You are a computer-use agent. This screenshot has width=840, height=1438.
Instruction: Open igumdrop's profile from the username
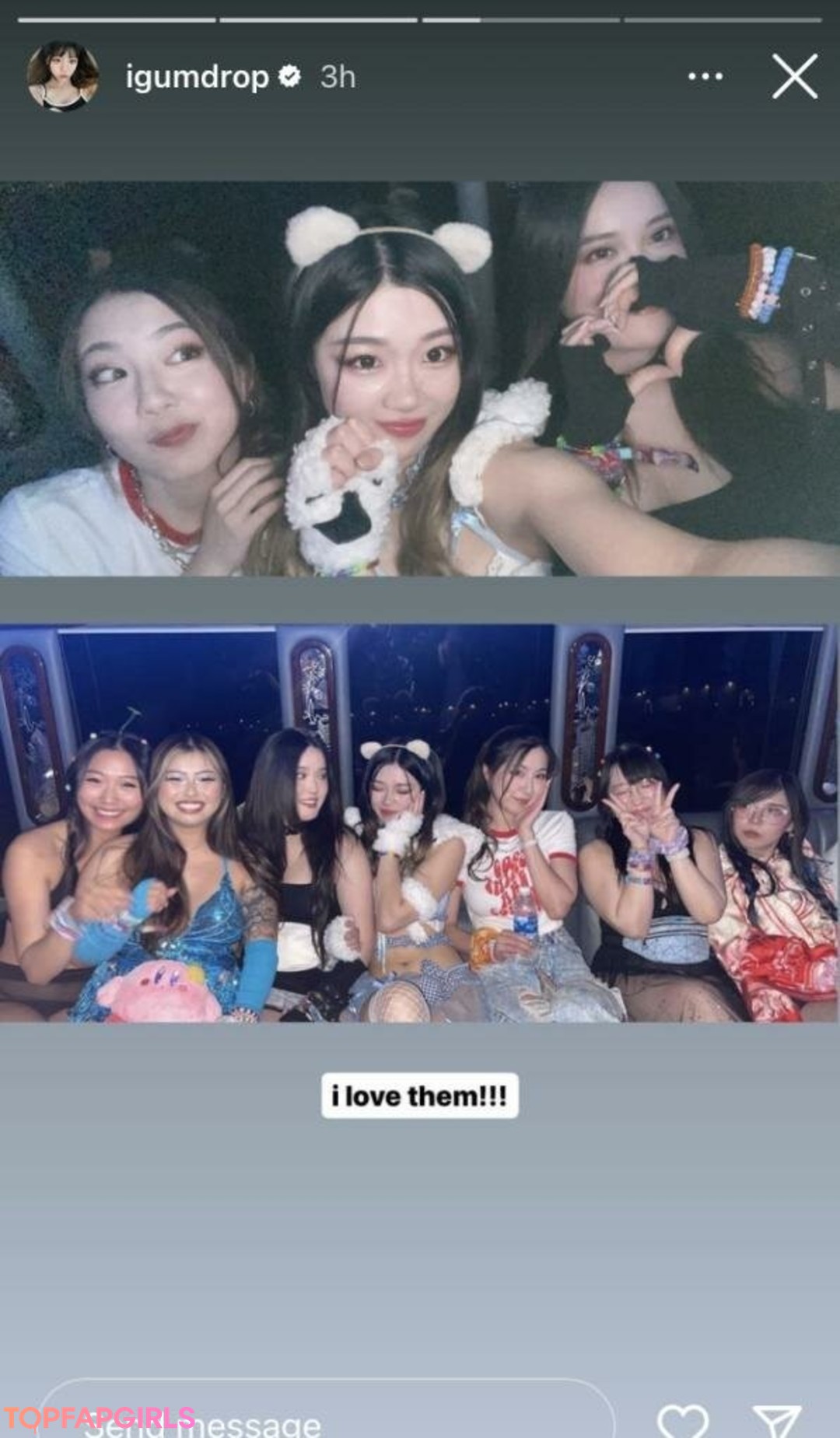coord(197,76)
